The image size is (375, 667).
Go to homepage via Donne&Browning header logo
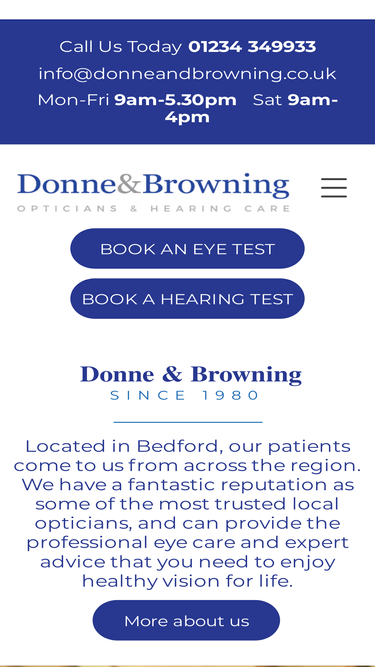pos(153,192)
